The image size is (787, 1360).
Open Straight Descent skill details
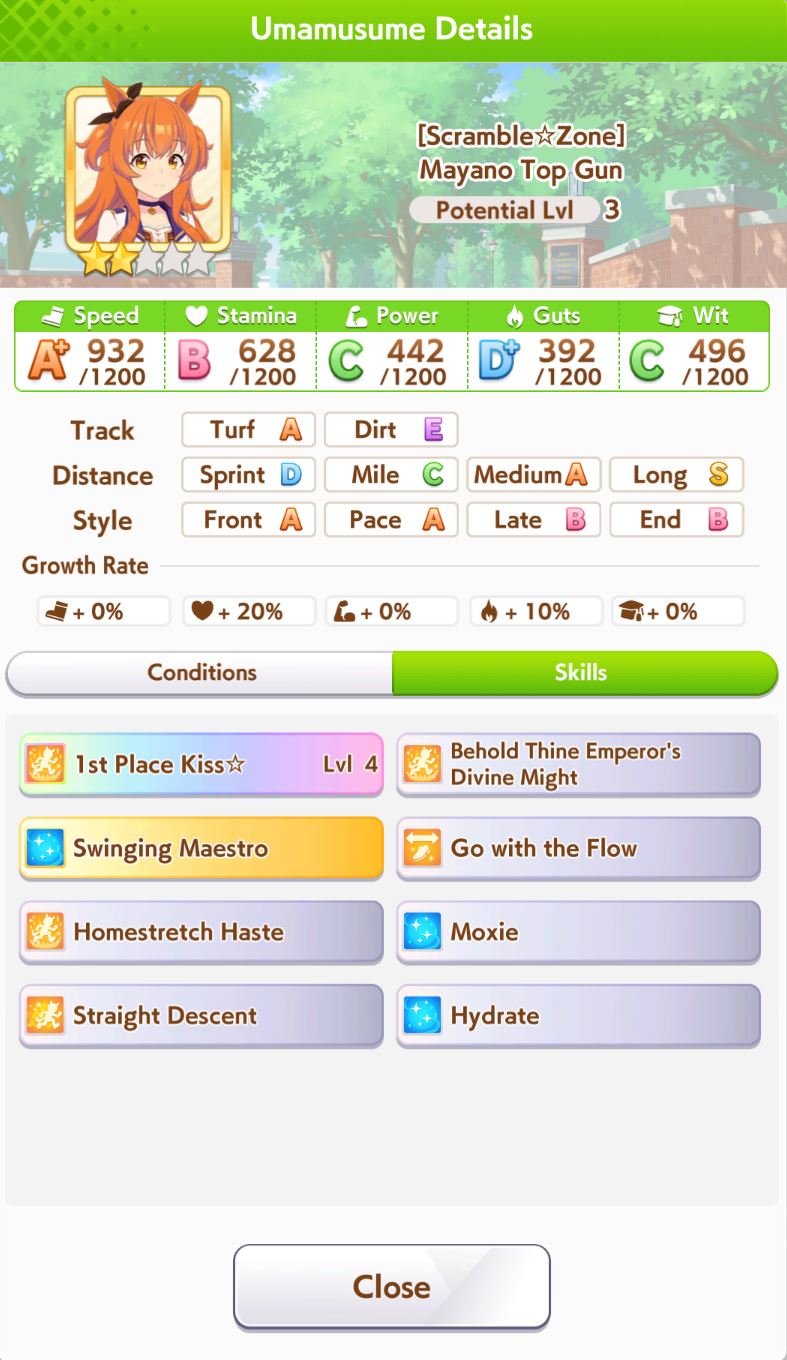pyautogui.click(x=201, y=1016)
